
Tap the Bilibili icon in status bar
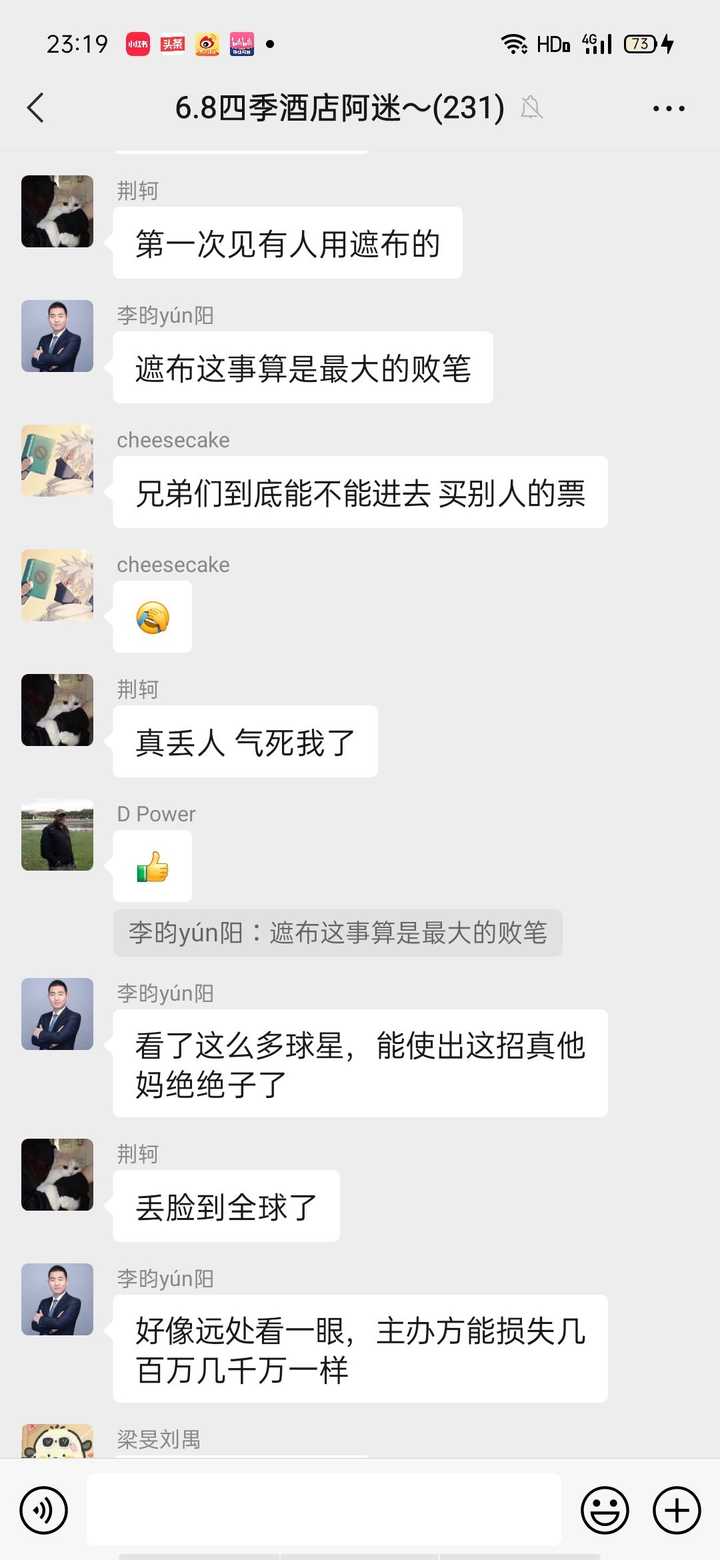click(x=242, y=44)
